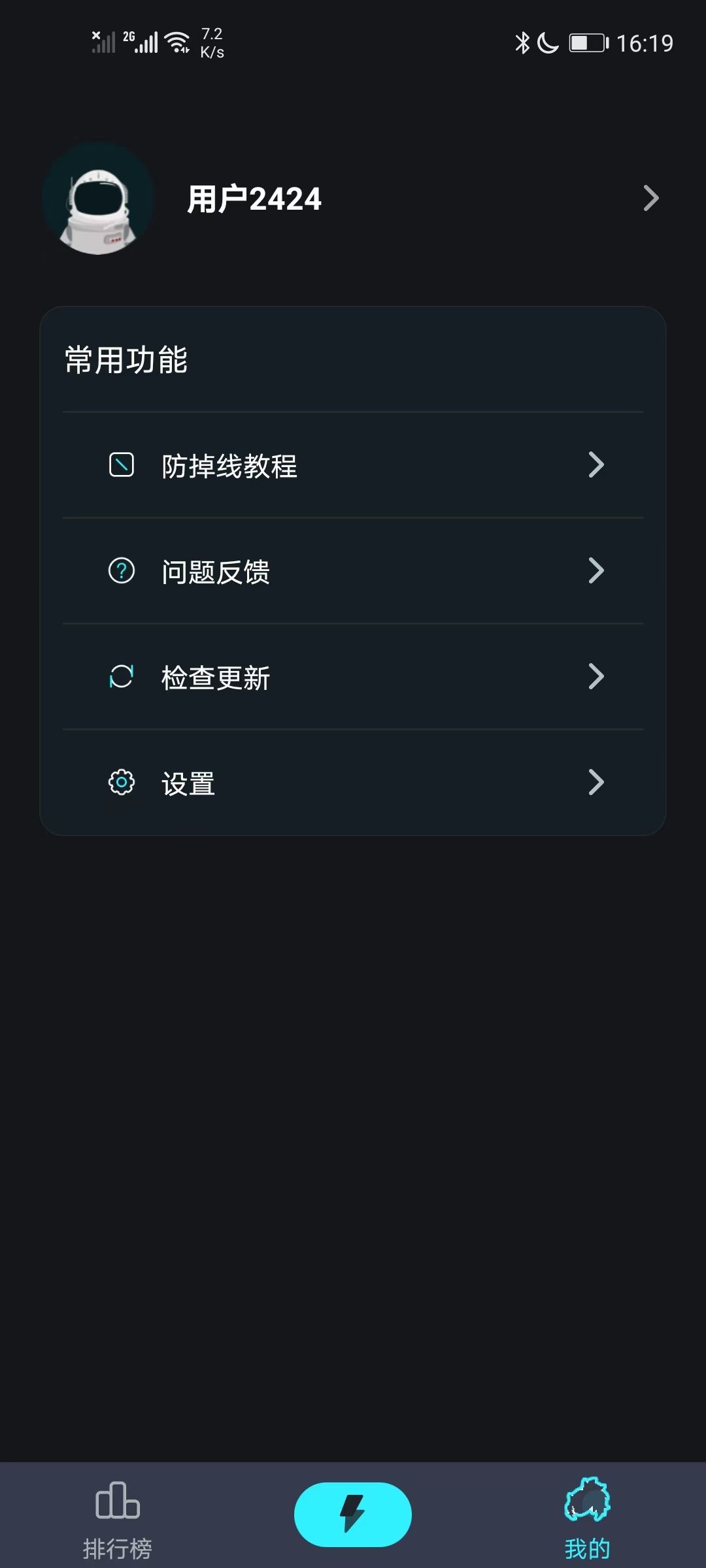Select the 我的 tab

[x=587, y=1517]
